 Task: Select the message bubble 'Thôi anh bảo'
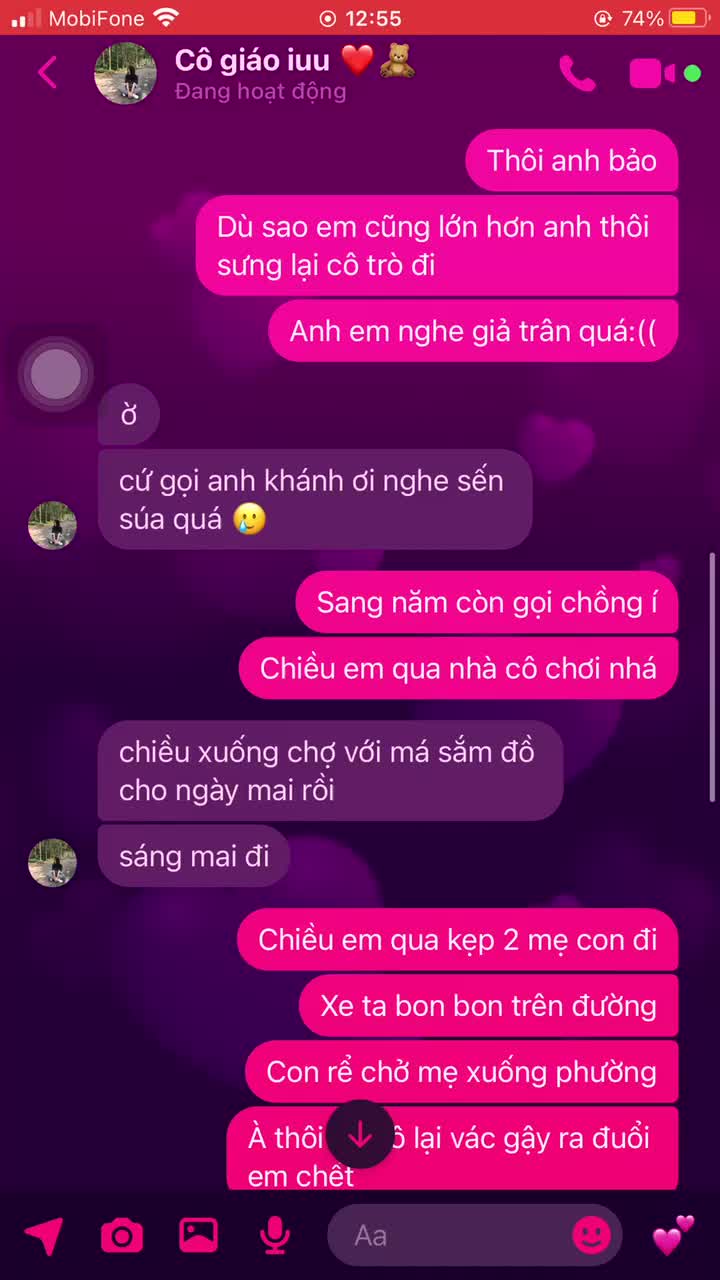pyautogui.click(x=572, y=160)
